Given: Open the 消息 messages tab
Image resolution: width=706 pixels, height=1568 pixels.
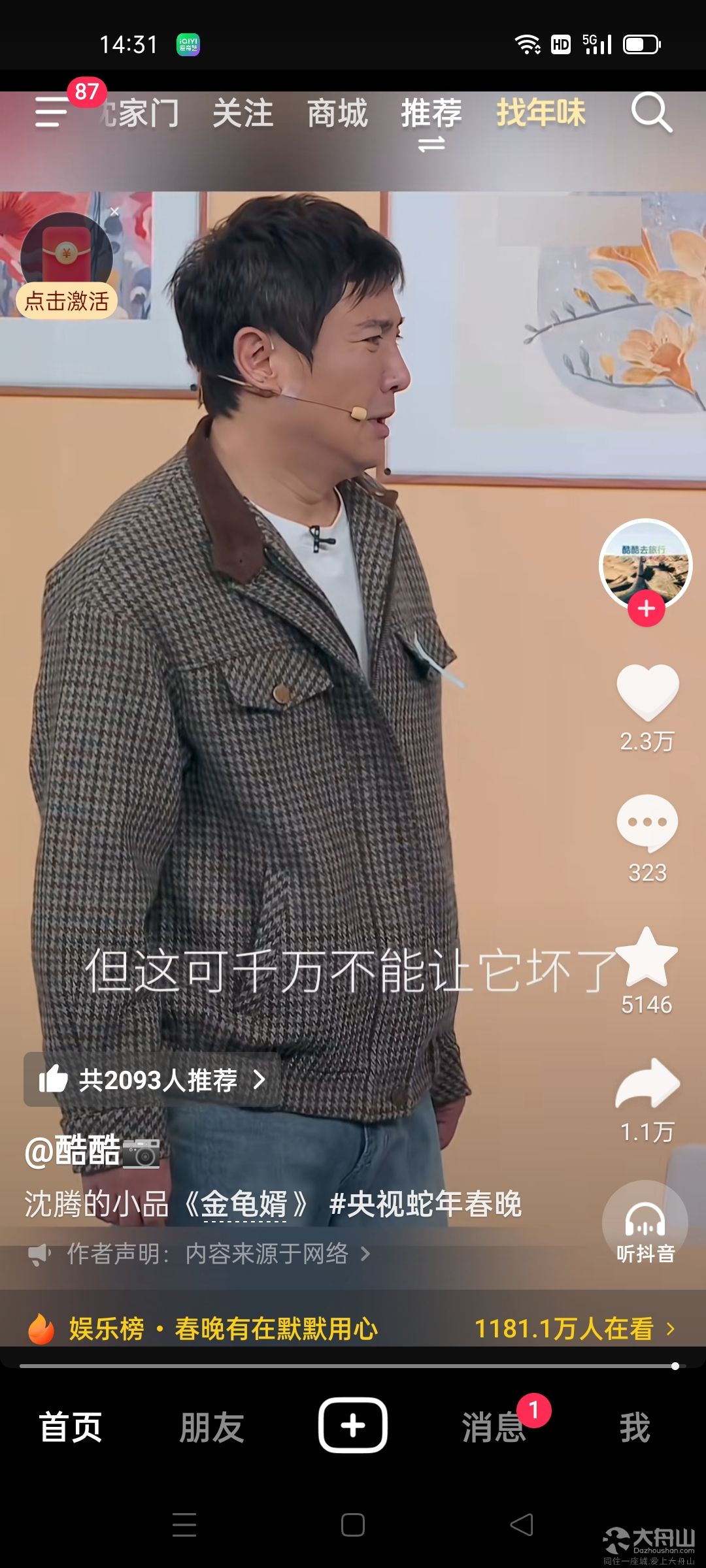Looking at the screenshot, I should point(494,1427).
